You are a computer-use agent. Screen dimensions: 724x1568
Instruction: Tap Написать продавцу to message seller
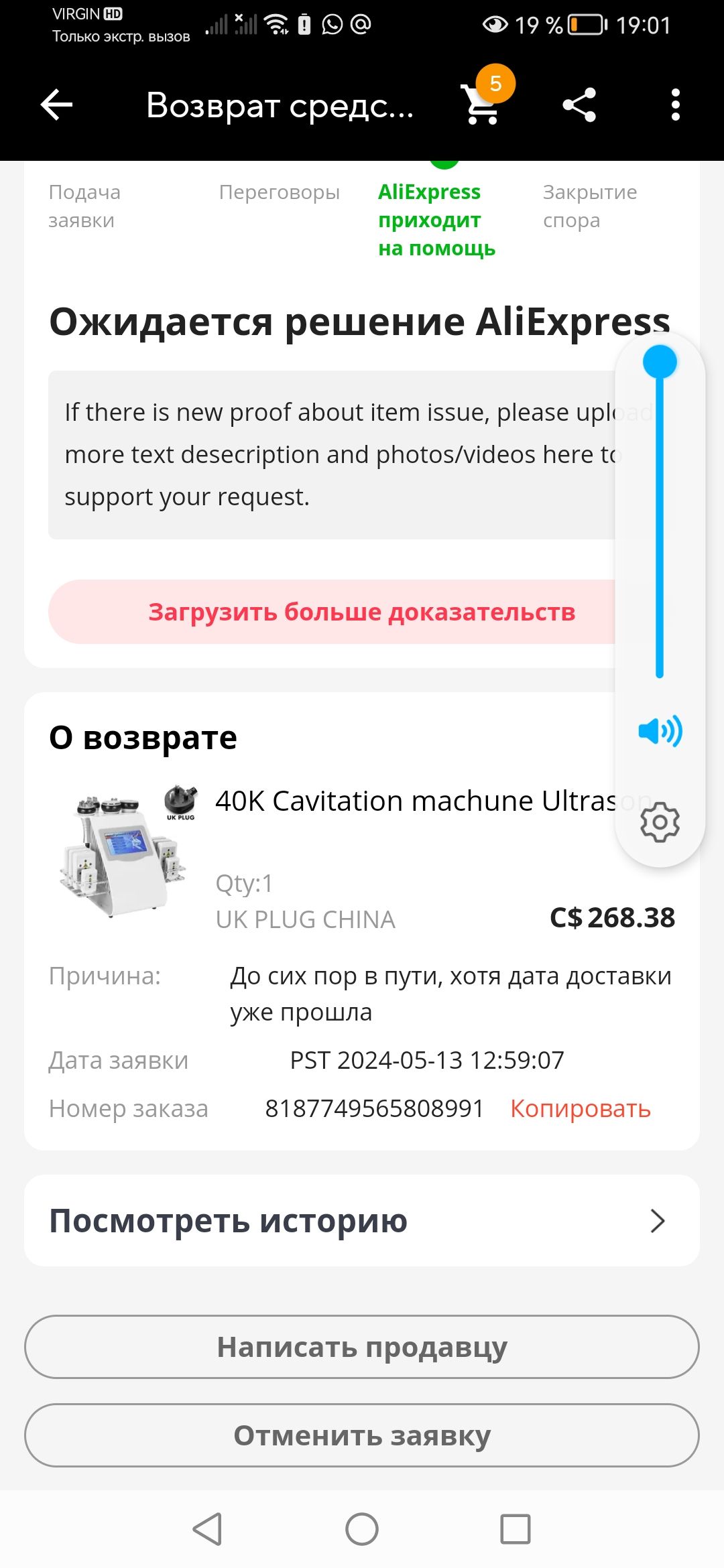pos(362,1347)
